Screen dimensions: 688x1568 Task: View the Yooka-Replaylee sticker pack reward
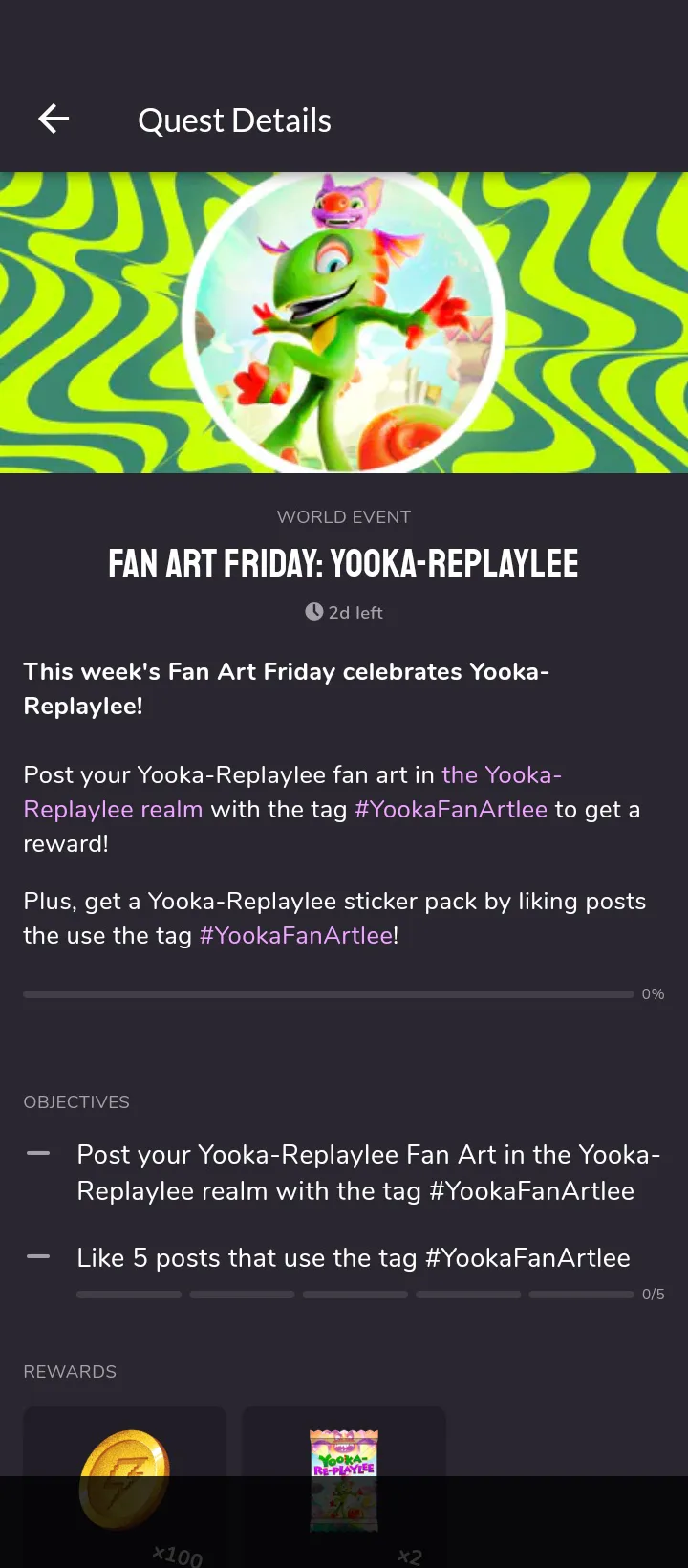pos(344,1487)
